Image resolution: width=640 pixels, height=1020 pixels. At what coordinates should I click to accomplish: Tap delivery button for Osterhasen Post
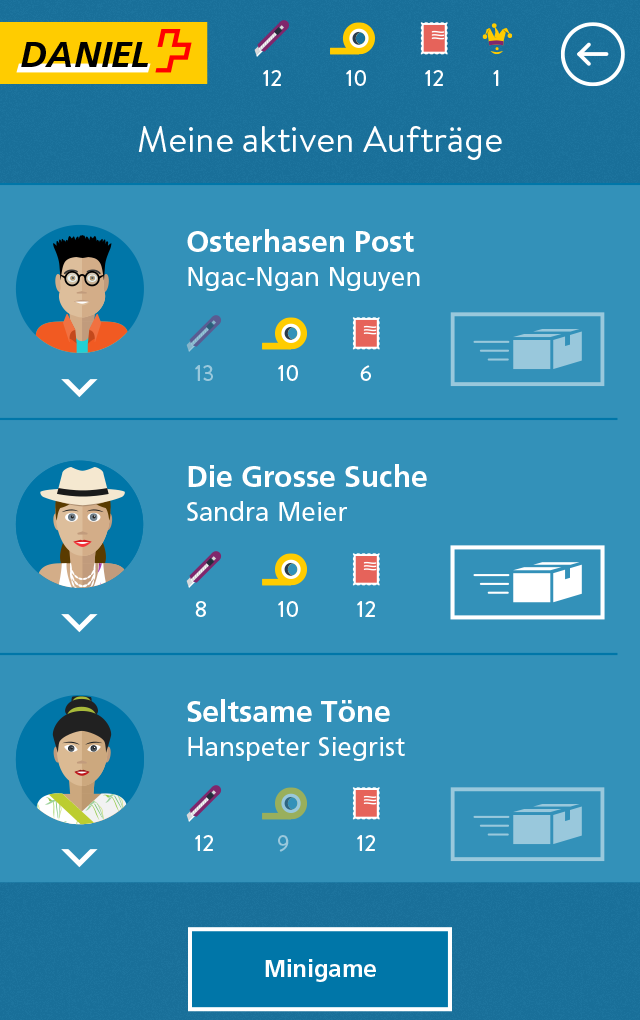pos(527,349)
